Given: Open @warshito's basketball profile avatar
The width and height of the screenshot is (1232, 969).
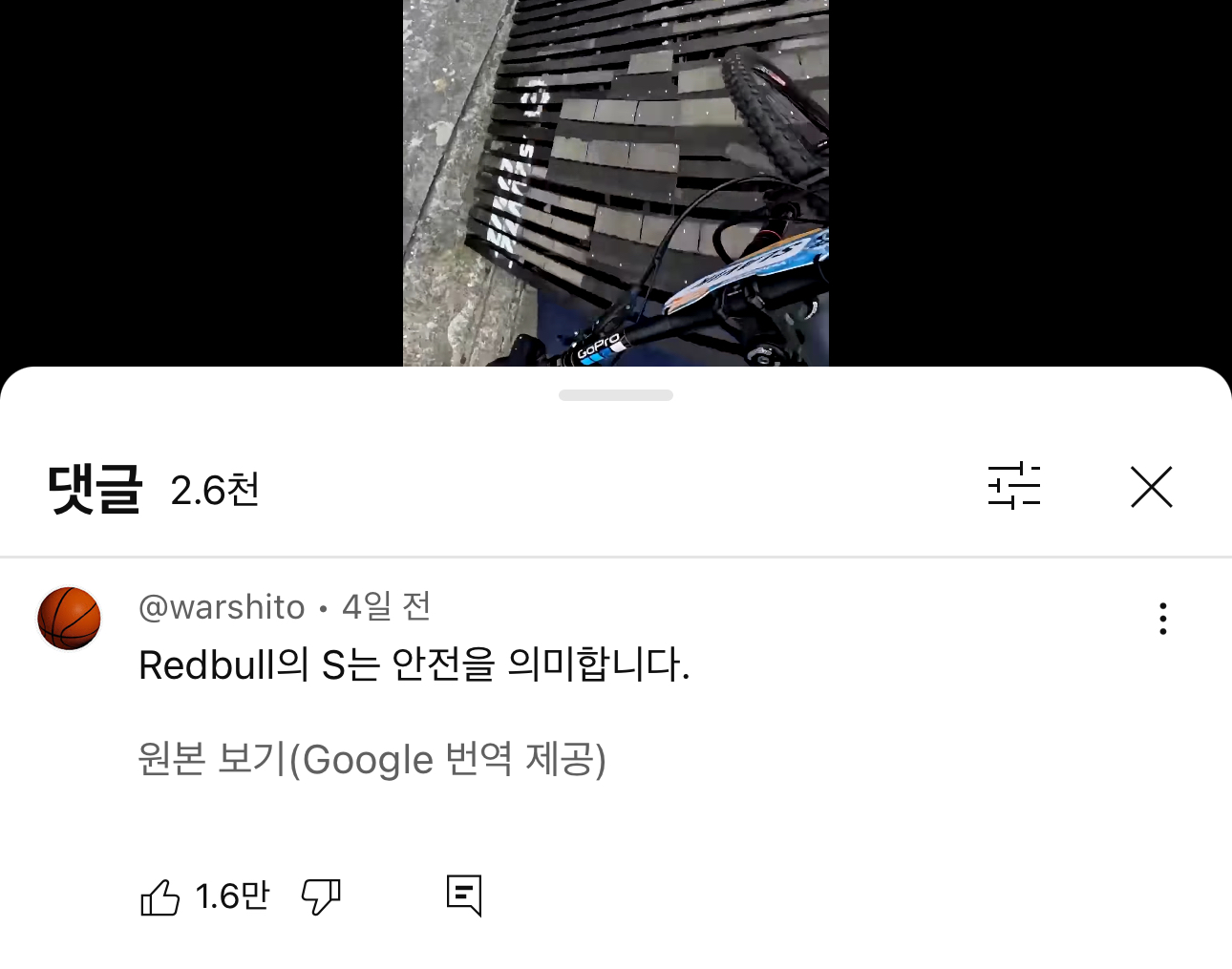Looking at the screenshot, I should pyautogui.click(x=69, y=619).
